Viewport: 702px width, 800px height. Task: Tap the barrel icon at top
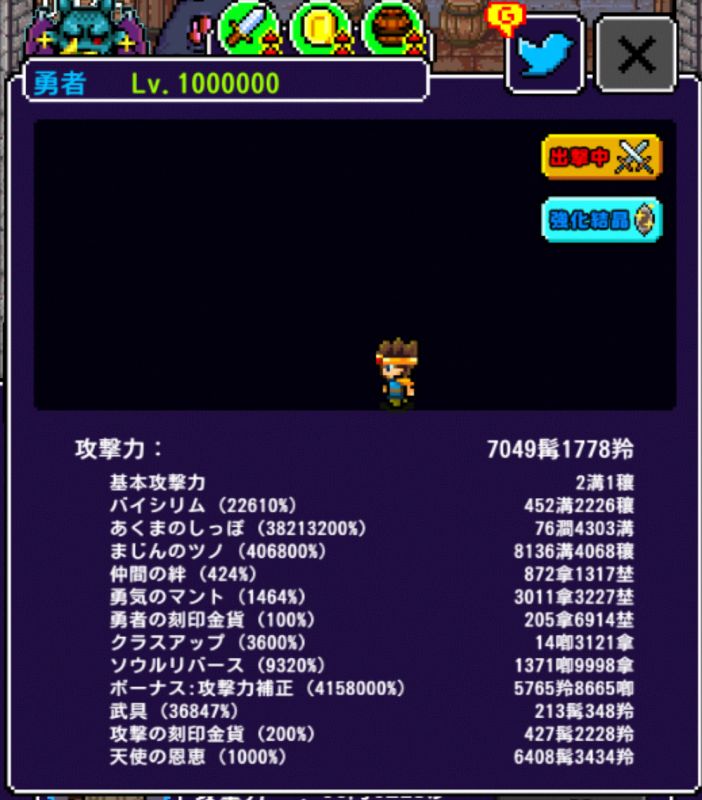point(392,30)
